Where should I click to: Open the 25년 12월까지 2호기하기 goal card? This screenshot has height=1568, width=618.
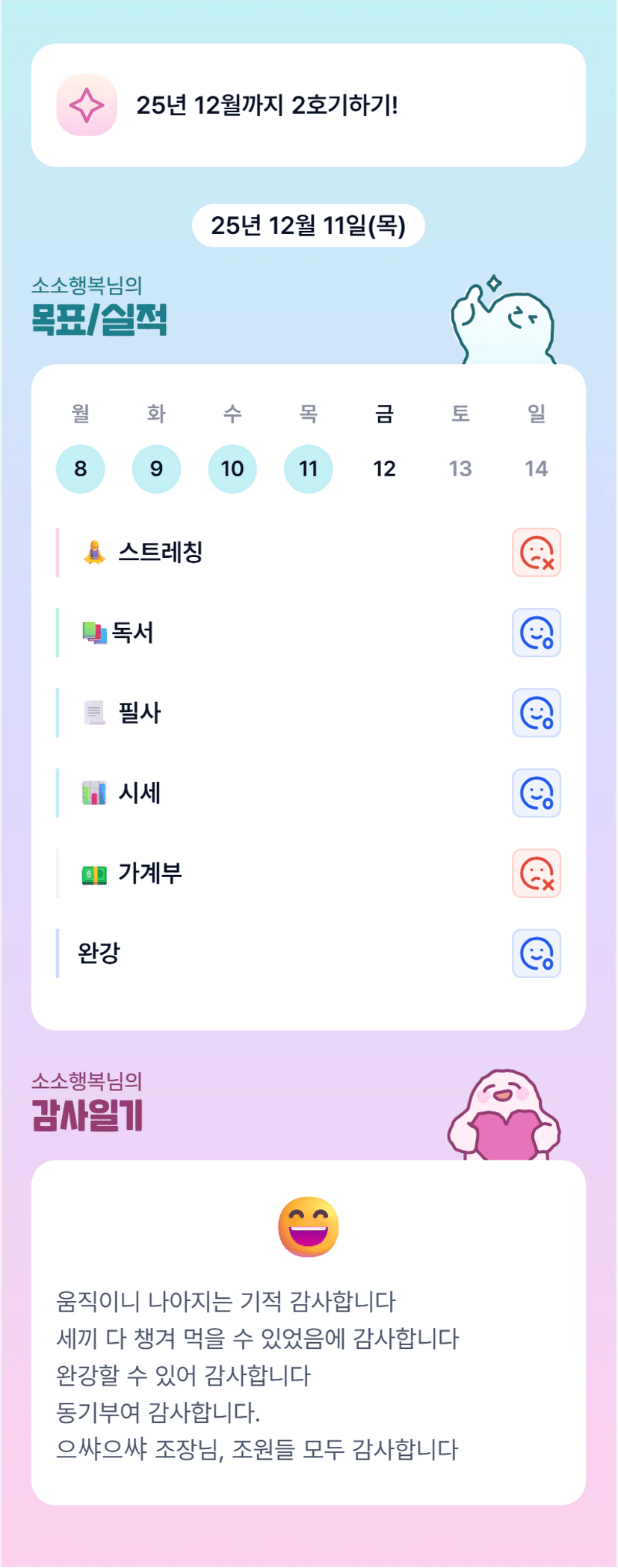[x=308, y=105]
